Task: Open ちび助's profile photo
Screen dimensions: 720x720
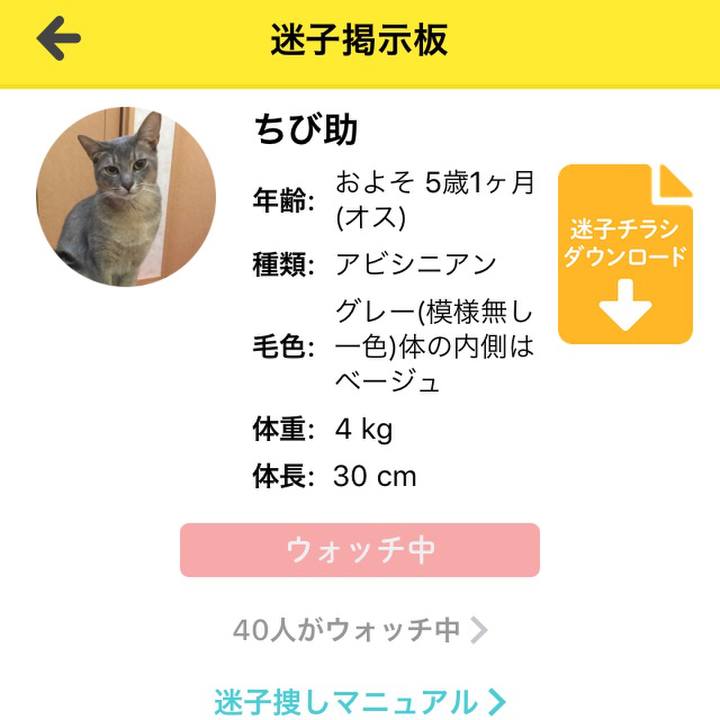Action: tap(126, 197)
